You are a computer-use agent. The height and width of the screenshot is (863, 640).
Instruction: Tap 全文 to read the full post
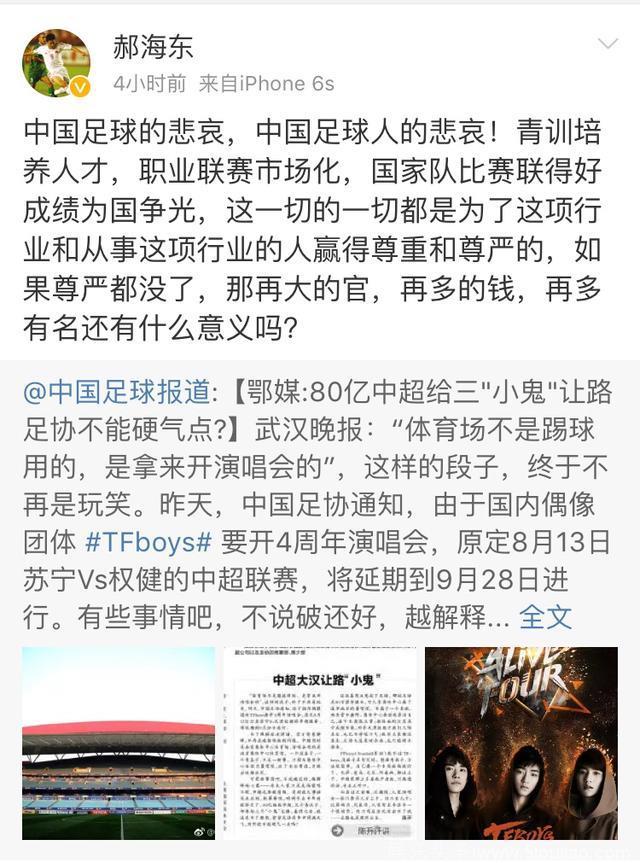coord(545,617)
